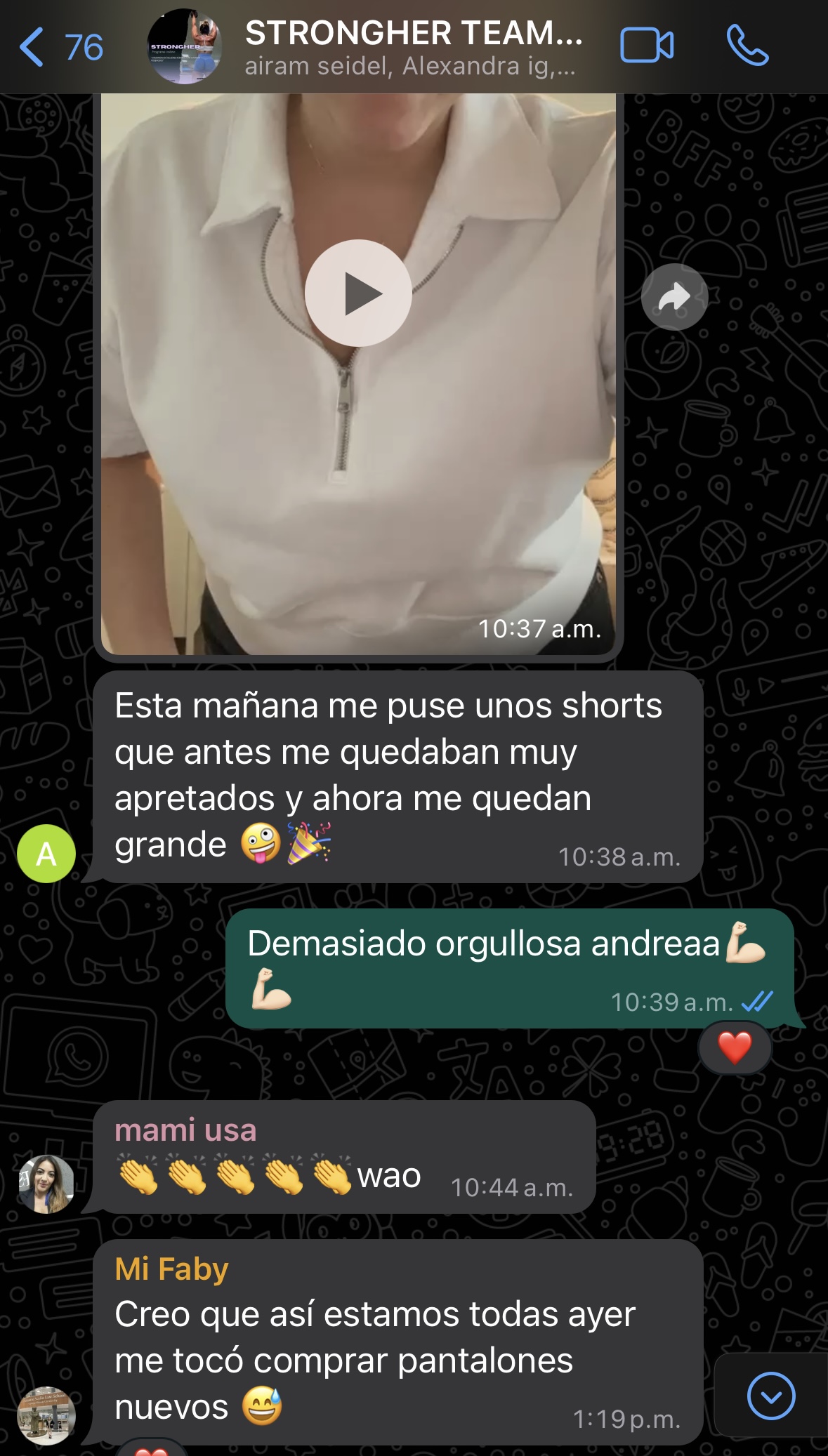Open STRONGHER TEAM group info
The width and height of the screenshot is (828, 1456).
click(x=413, y=47)
